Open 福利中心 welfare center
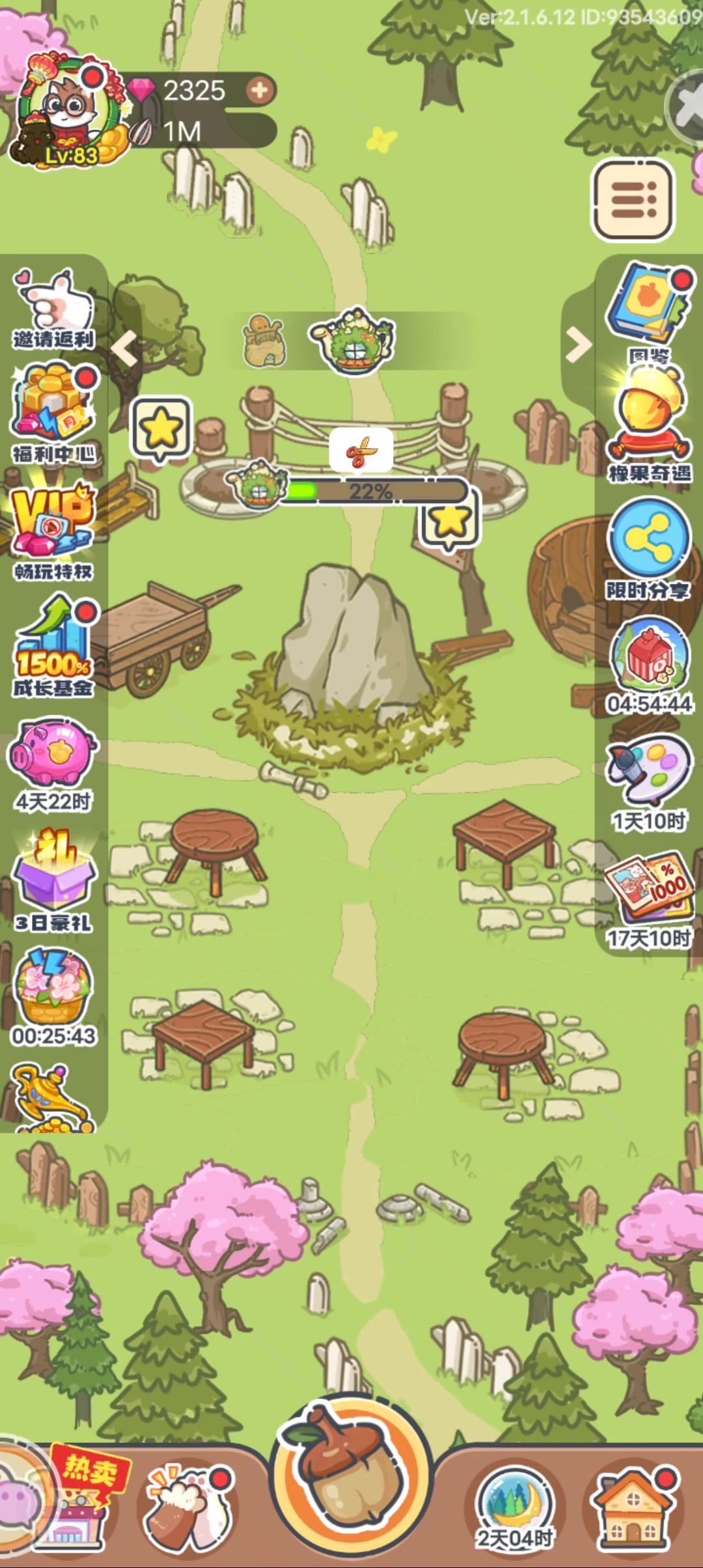This screenshot has height=1568, width=703. [x=53, y=413]
